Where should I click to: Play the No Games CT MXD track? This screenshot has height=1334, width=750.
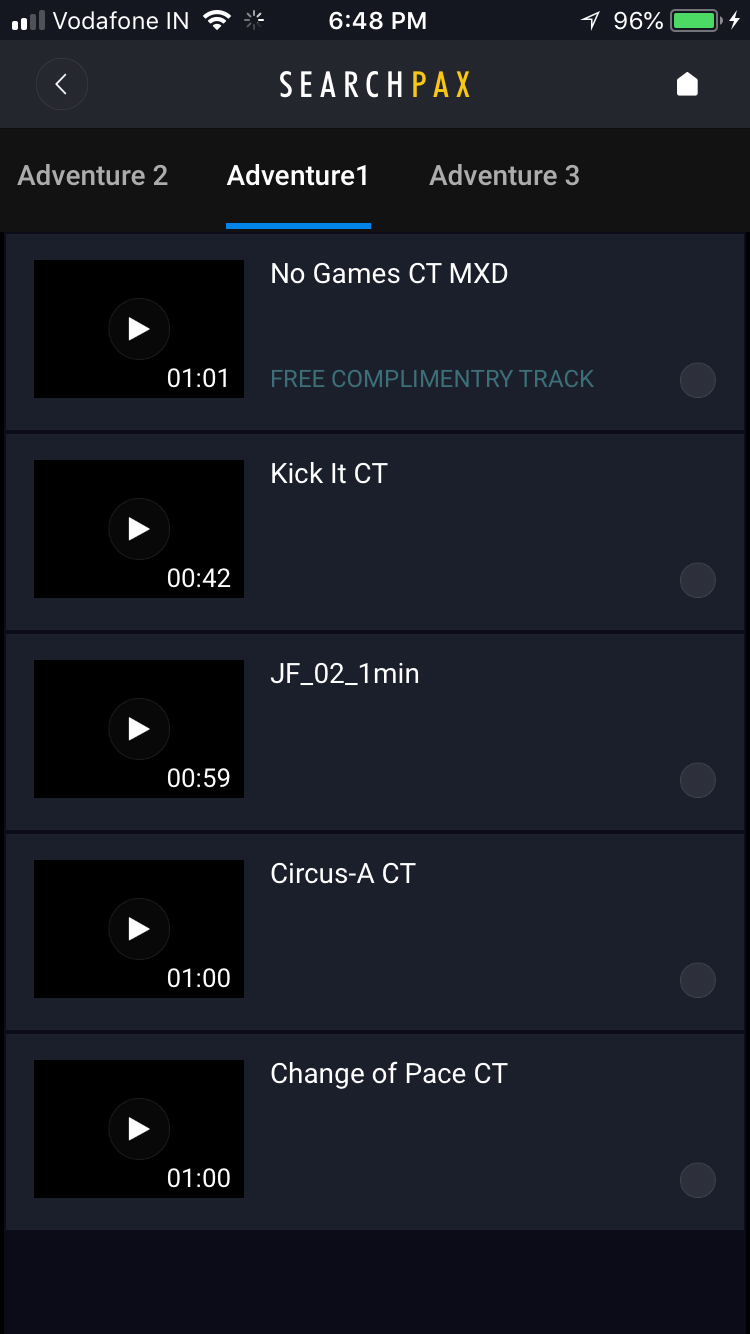[139, 329]
